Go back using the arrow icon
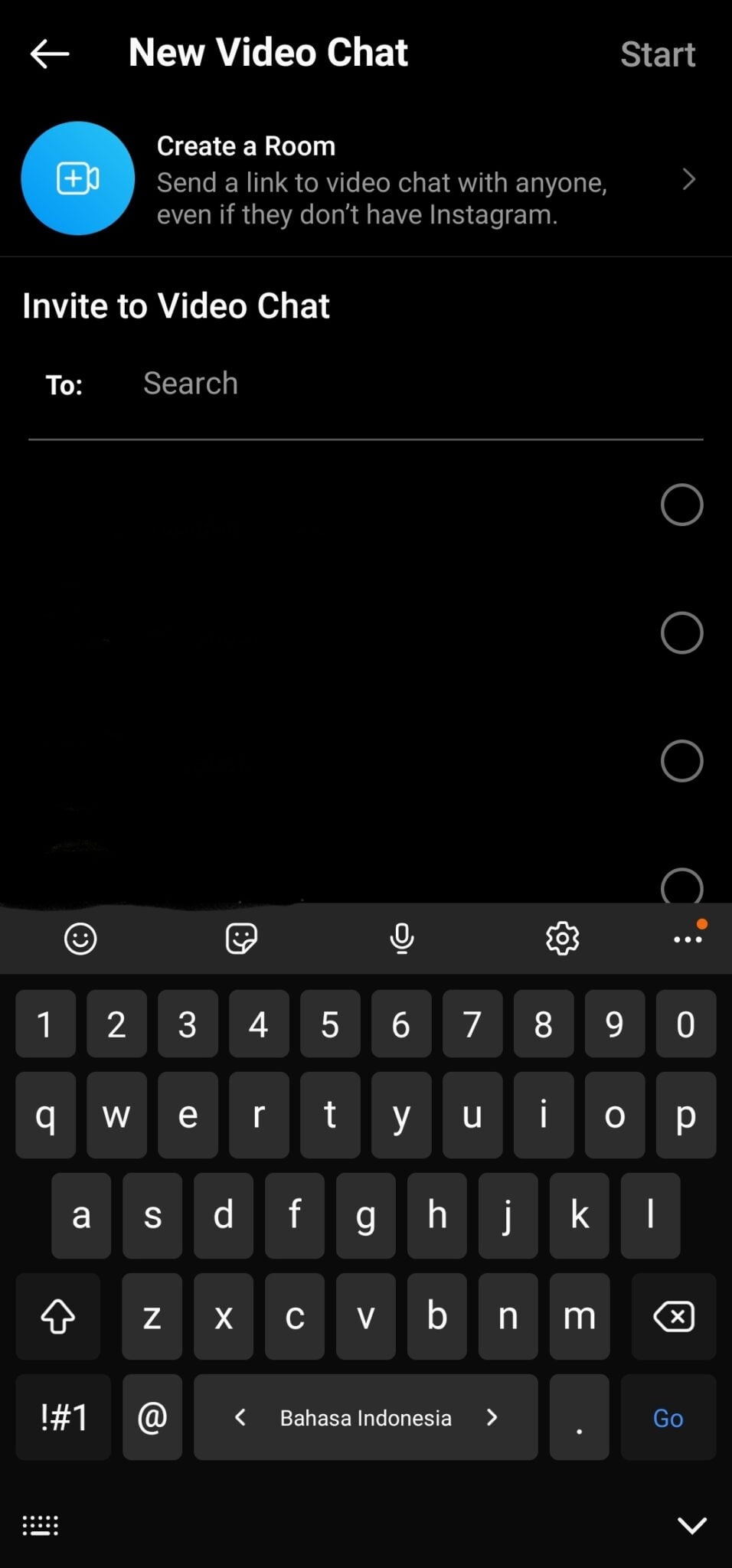732x1568 pixels. tap(50, 54)
